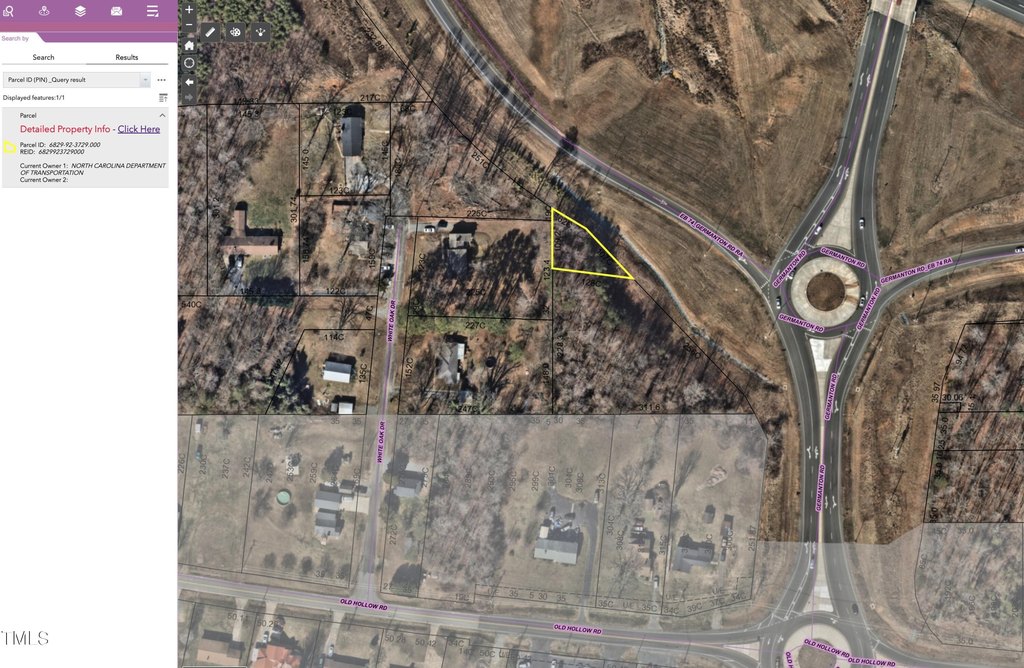Viewport: 1024px width, 668px height.
Task: Go back to previous map extent
Action: (x=189, y=81)
